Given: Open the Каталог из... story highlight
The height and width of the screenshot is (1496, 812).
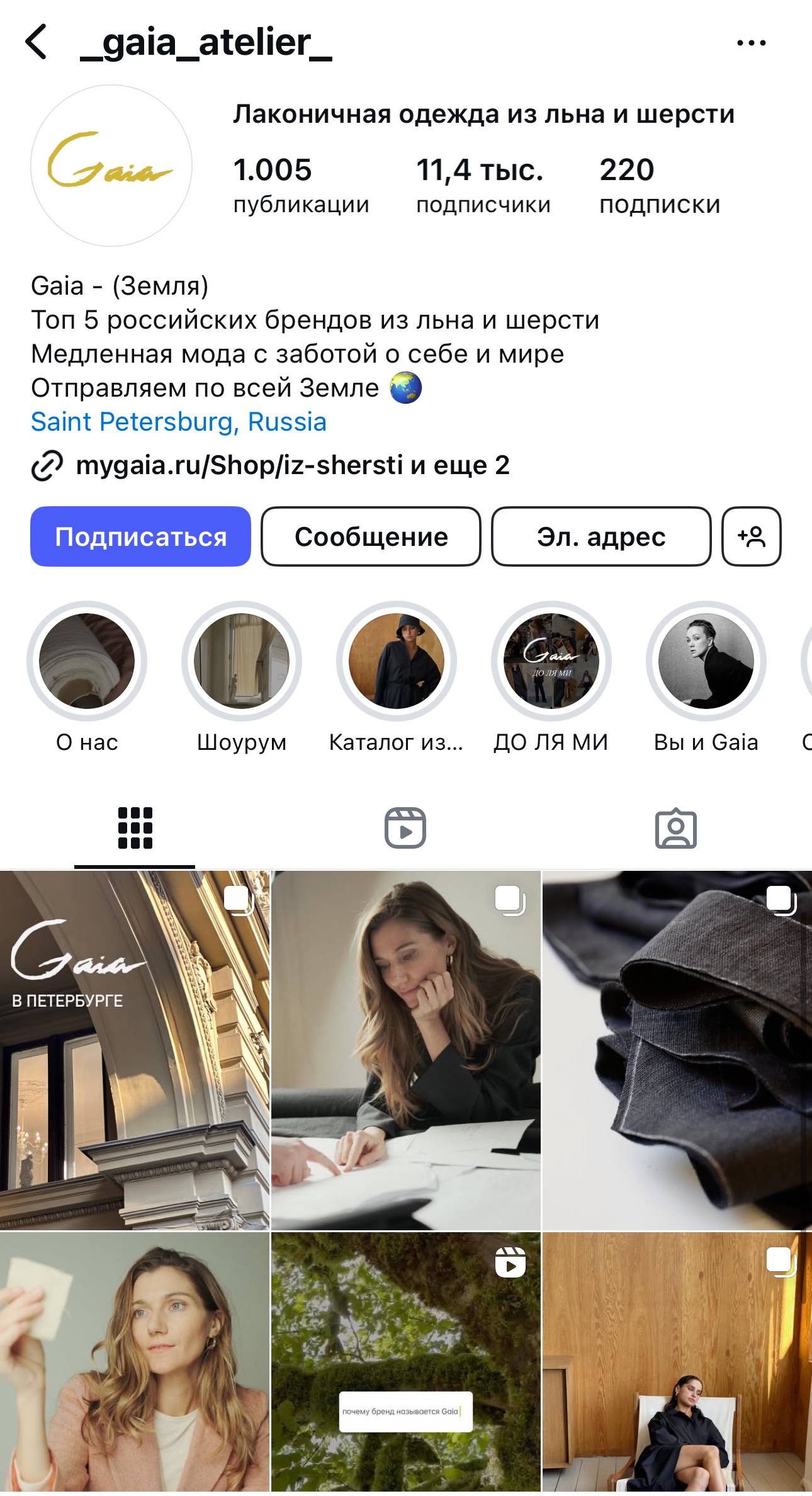Looking at the screenshot, I should point(396,661).
